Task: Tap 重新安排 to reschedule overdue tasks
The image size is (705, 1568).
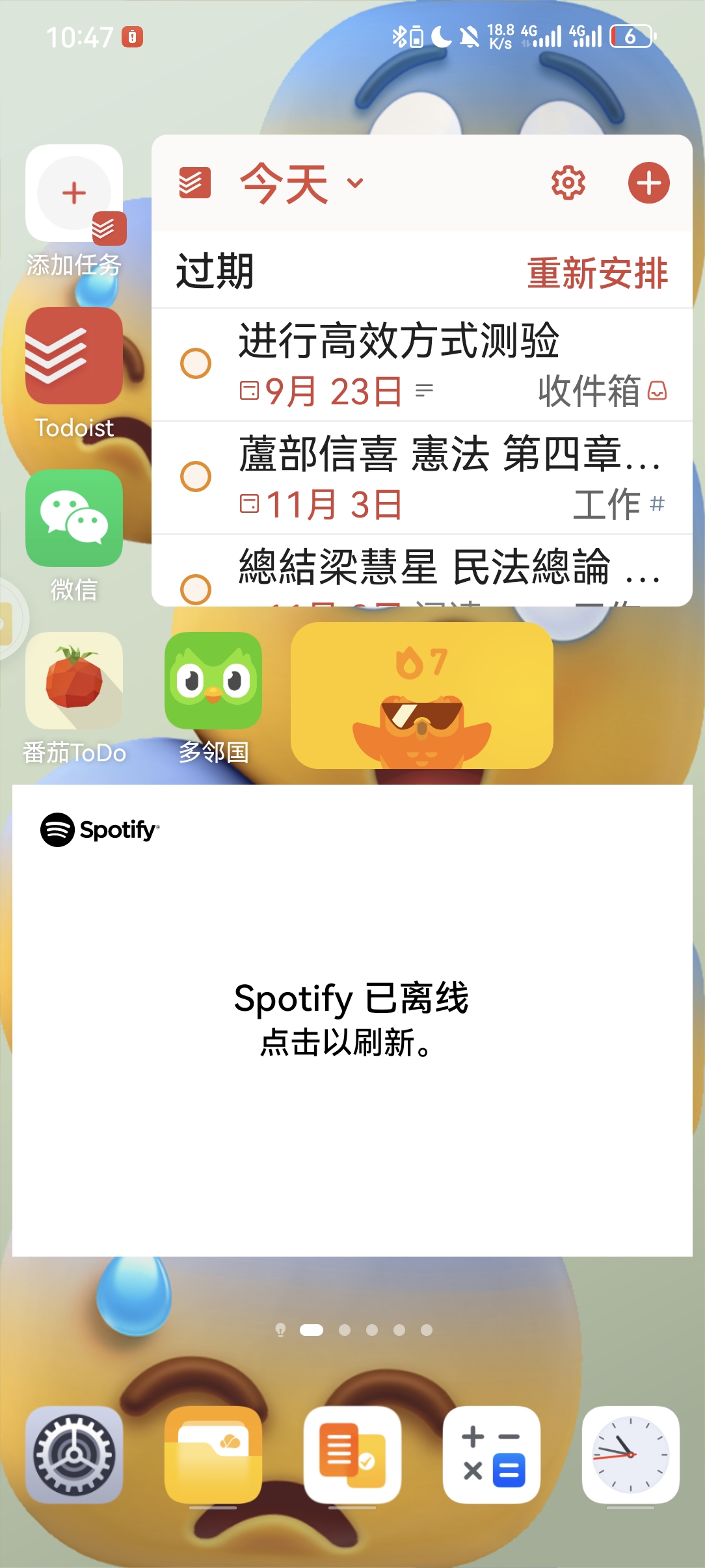Action: [x=597, y=273]
